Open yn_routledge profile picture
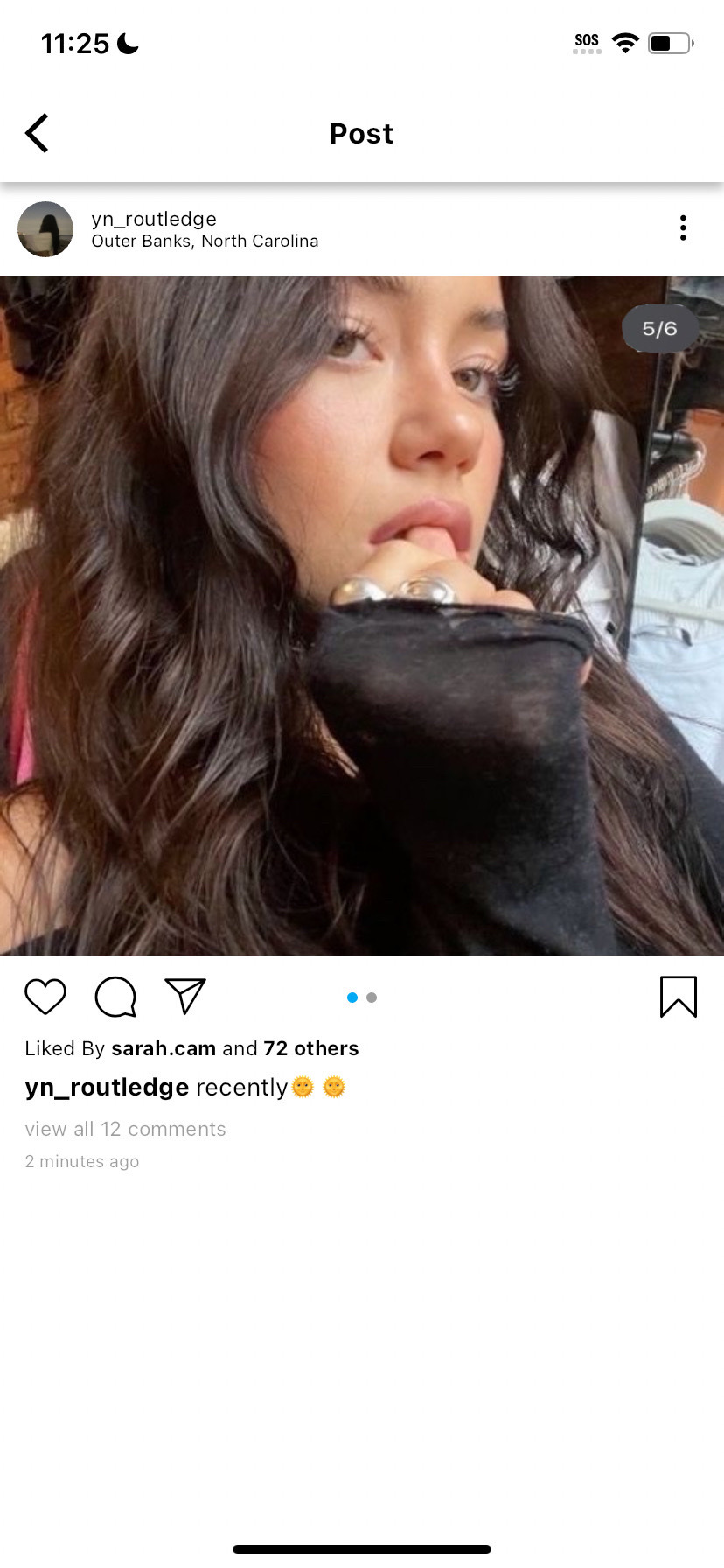 pyautogui.click(x=45, y=229)
